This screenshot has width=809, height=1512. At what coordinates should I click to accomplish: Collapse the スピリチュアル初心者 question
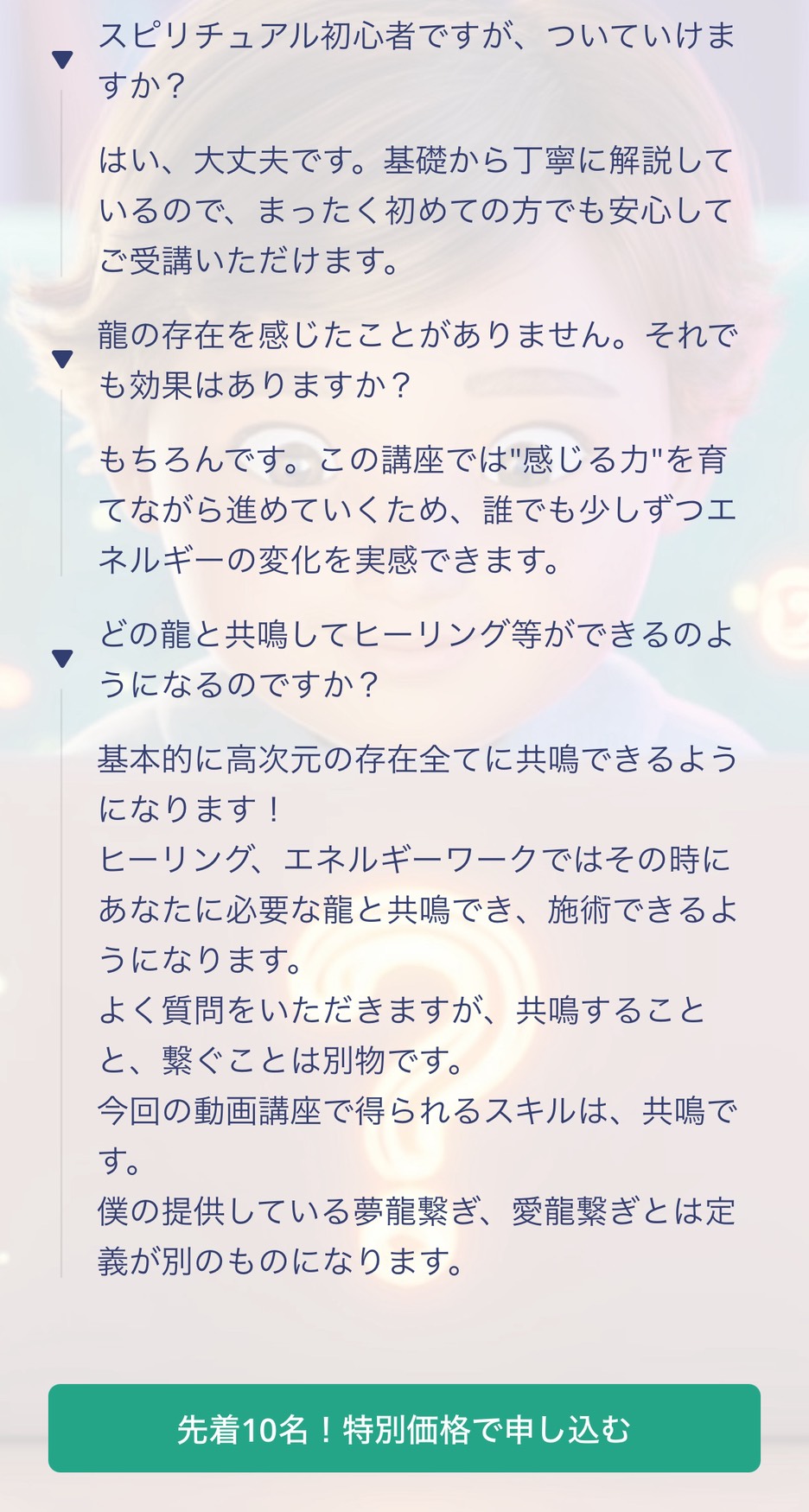click(x=62, y=60)
